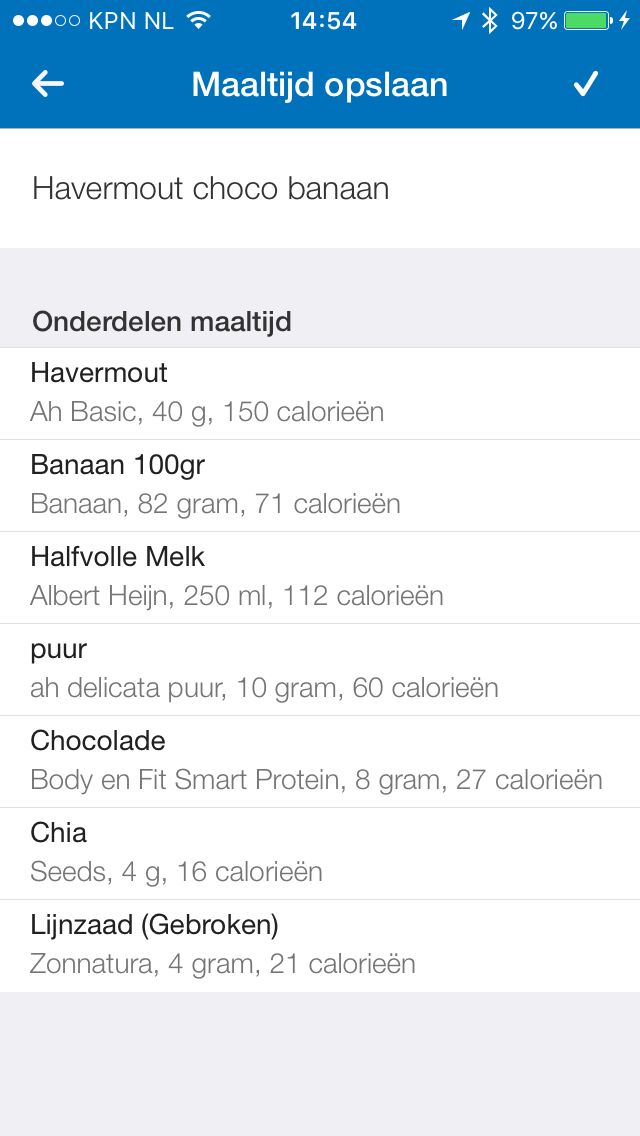Viewport: 640px width, 1136px height.
Task: Open the Halfvolle Melk row
Action: 320,577
